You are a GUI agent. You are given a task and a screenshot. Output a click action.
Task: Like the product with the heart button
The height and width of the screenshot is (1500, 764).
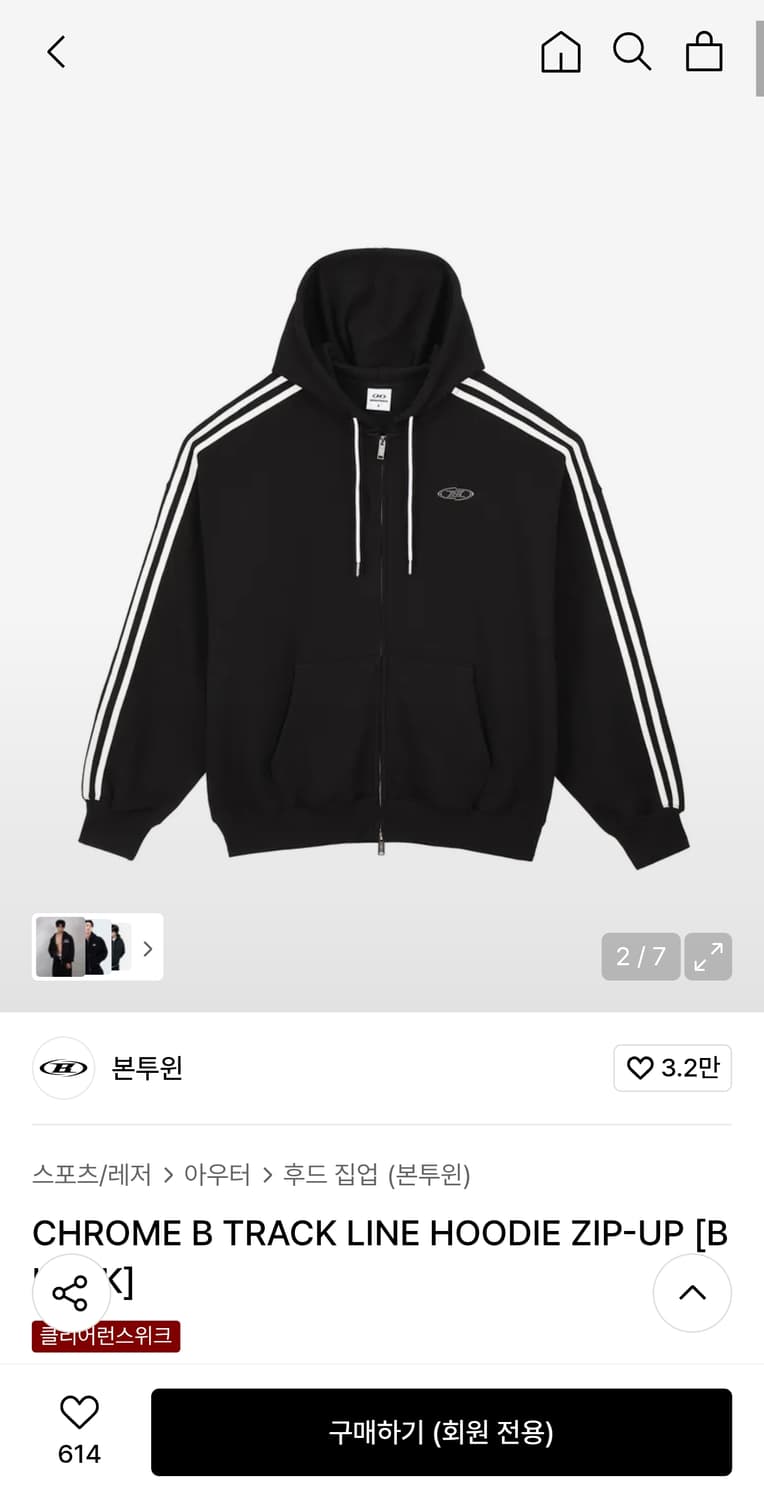tap(79, 1413)
